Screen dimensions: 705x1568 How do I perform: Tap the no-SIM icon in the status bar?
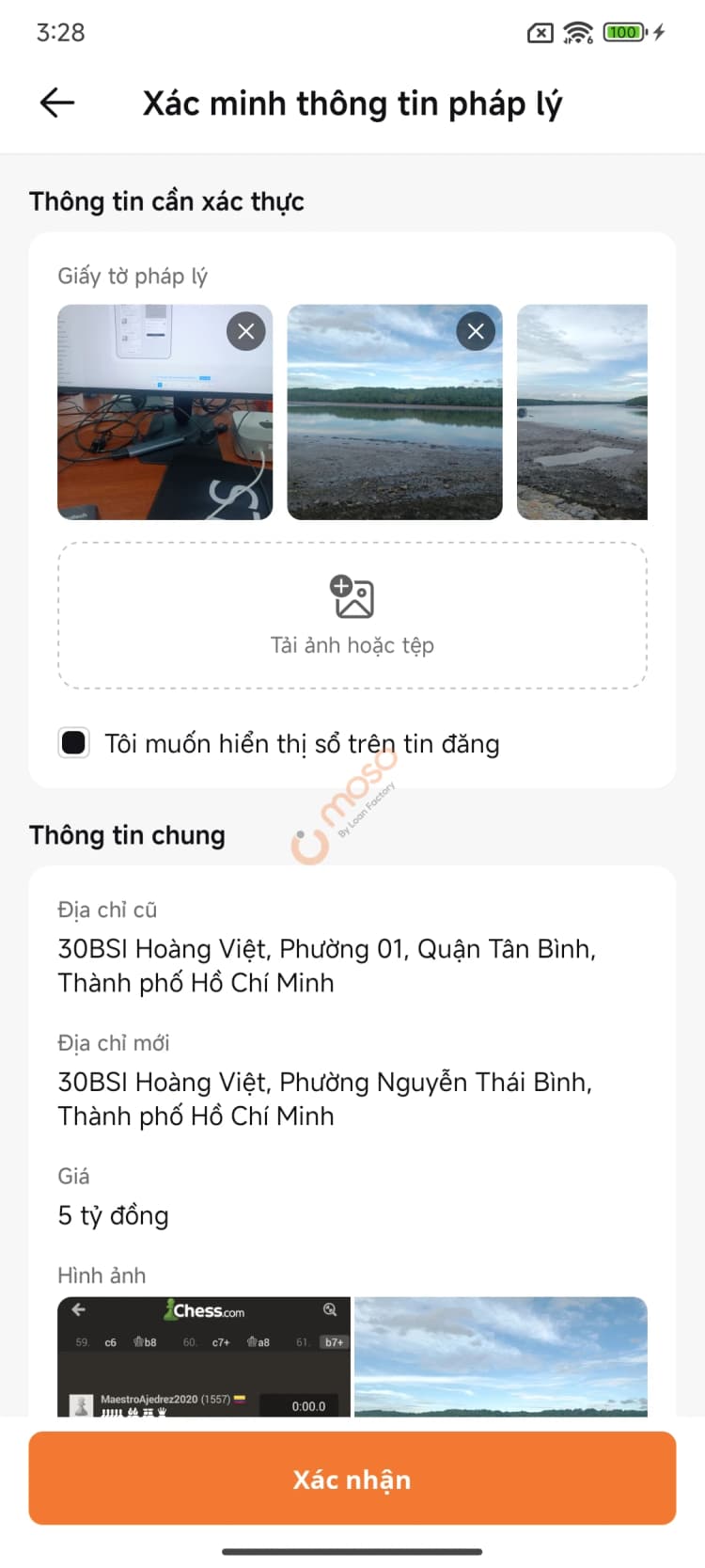(539, 32)
